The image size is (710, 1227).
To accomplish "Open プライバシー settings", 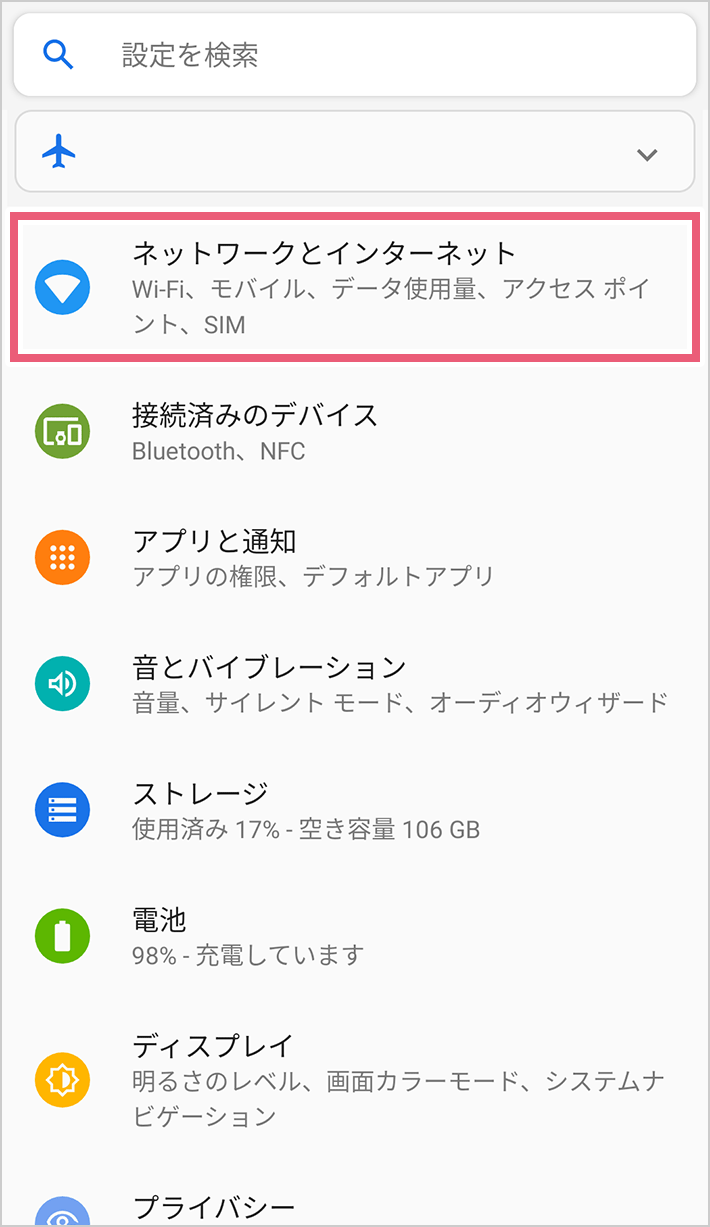I will tap(355, 1207).
